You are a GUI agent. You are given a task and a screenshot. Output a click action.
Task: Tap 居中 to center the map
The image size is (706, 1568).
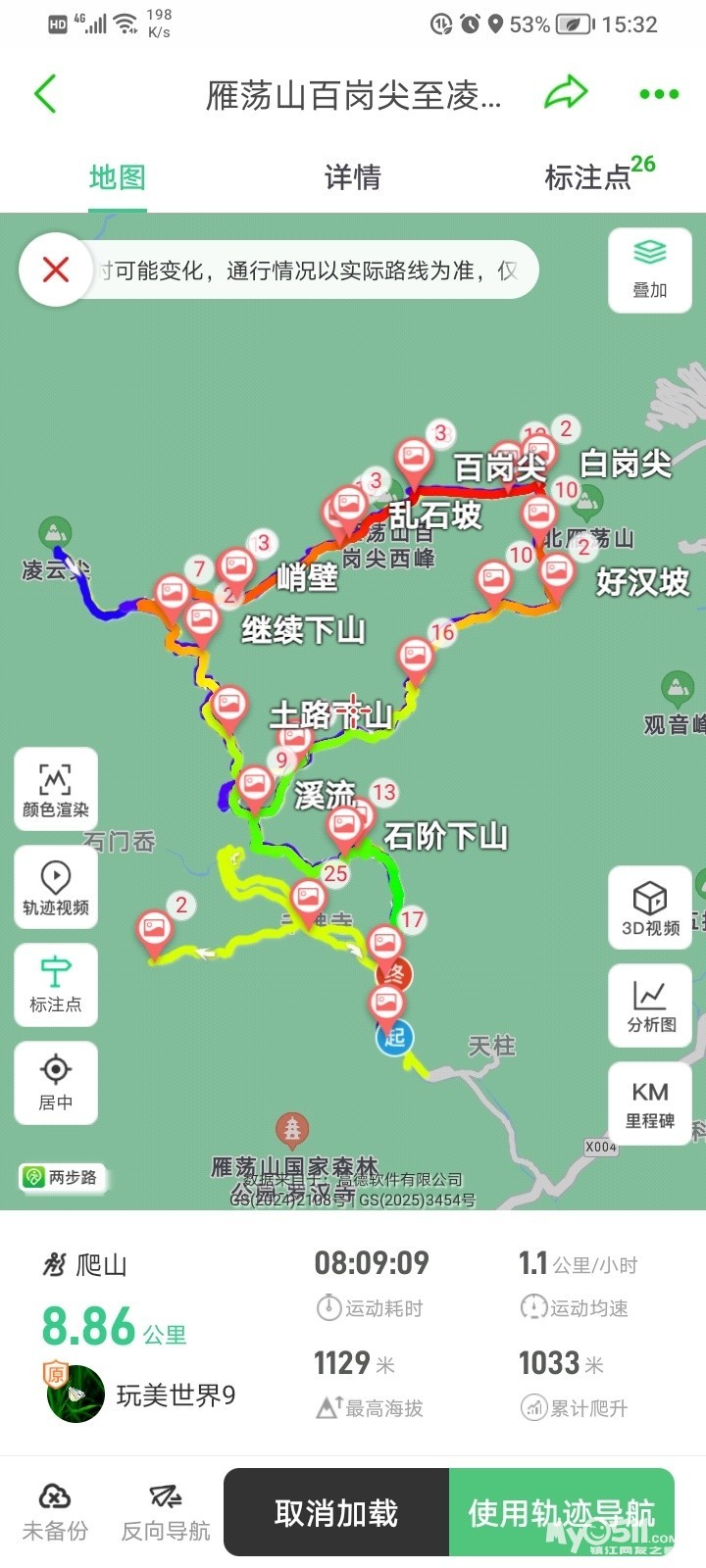click(x=56, y=1081)
